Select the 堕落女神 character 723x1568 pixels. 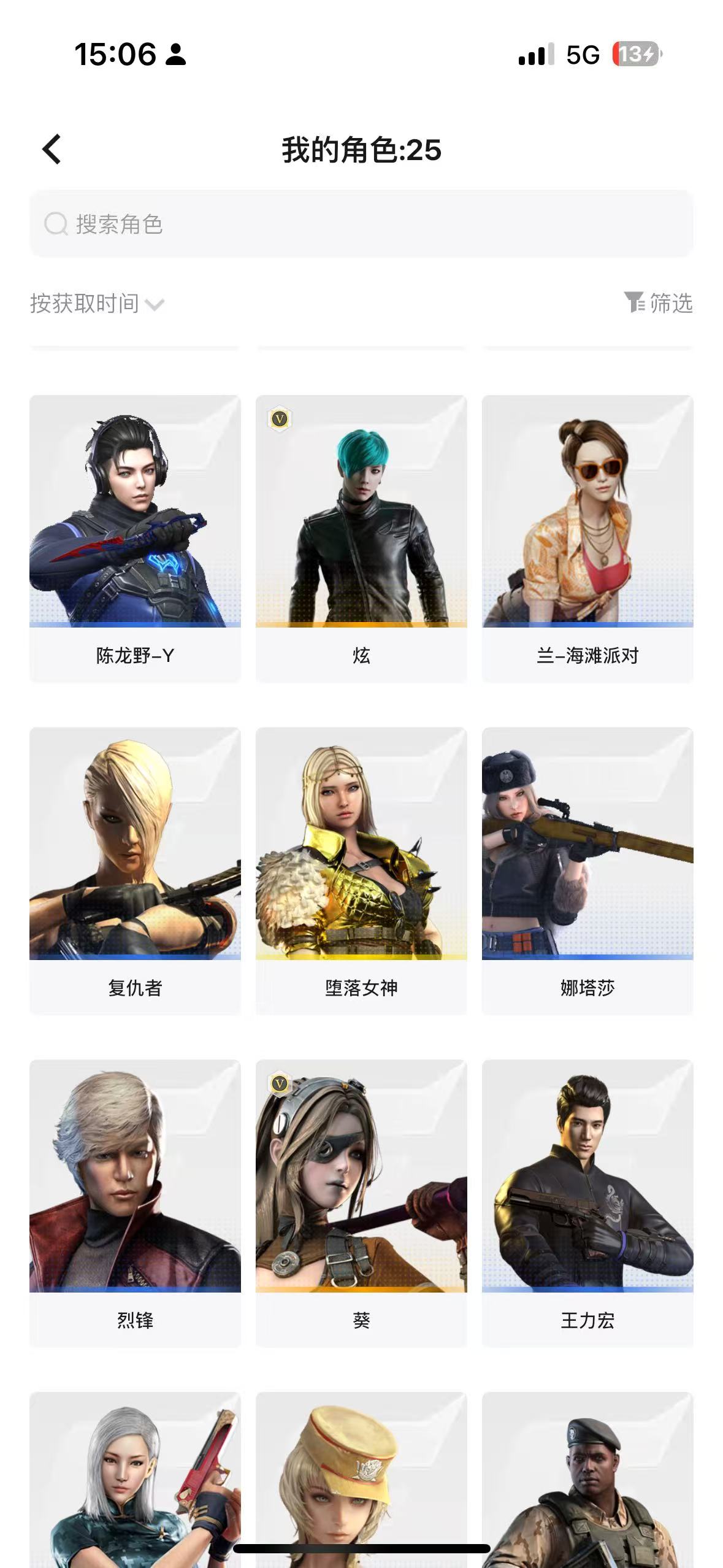click(361, 871)
